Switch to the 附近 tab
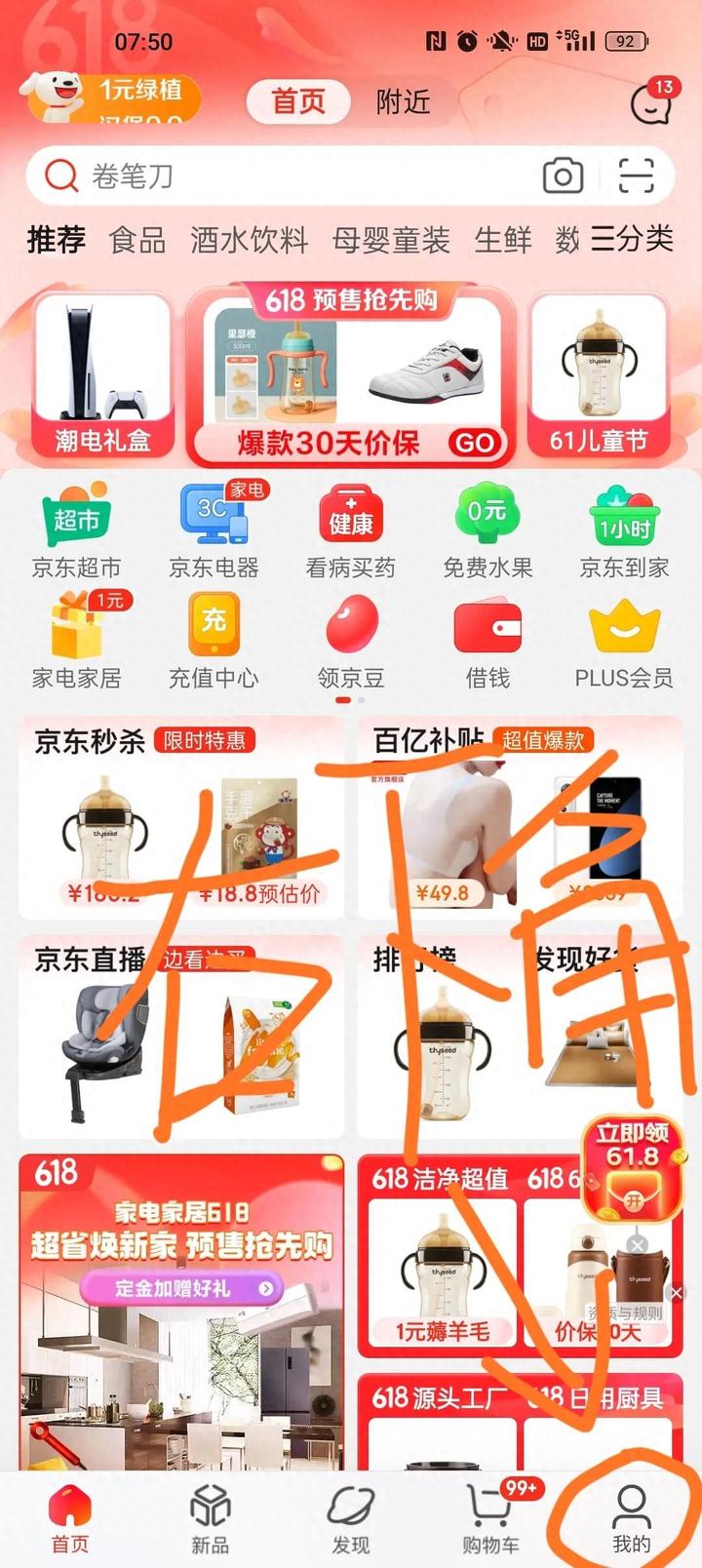The width and height of the screenshot is (702, 1568). 403,101
